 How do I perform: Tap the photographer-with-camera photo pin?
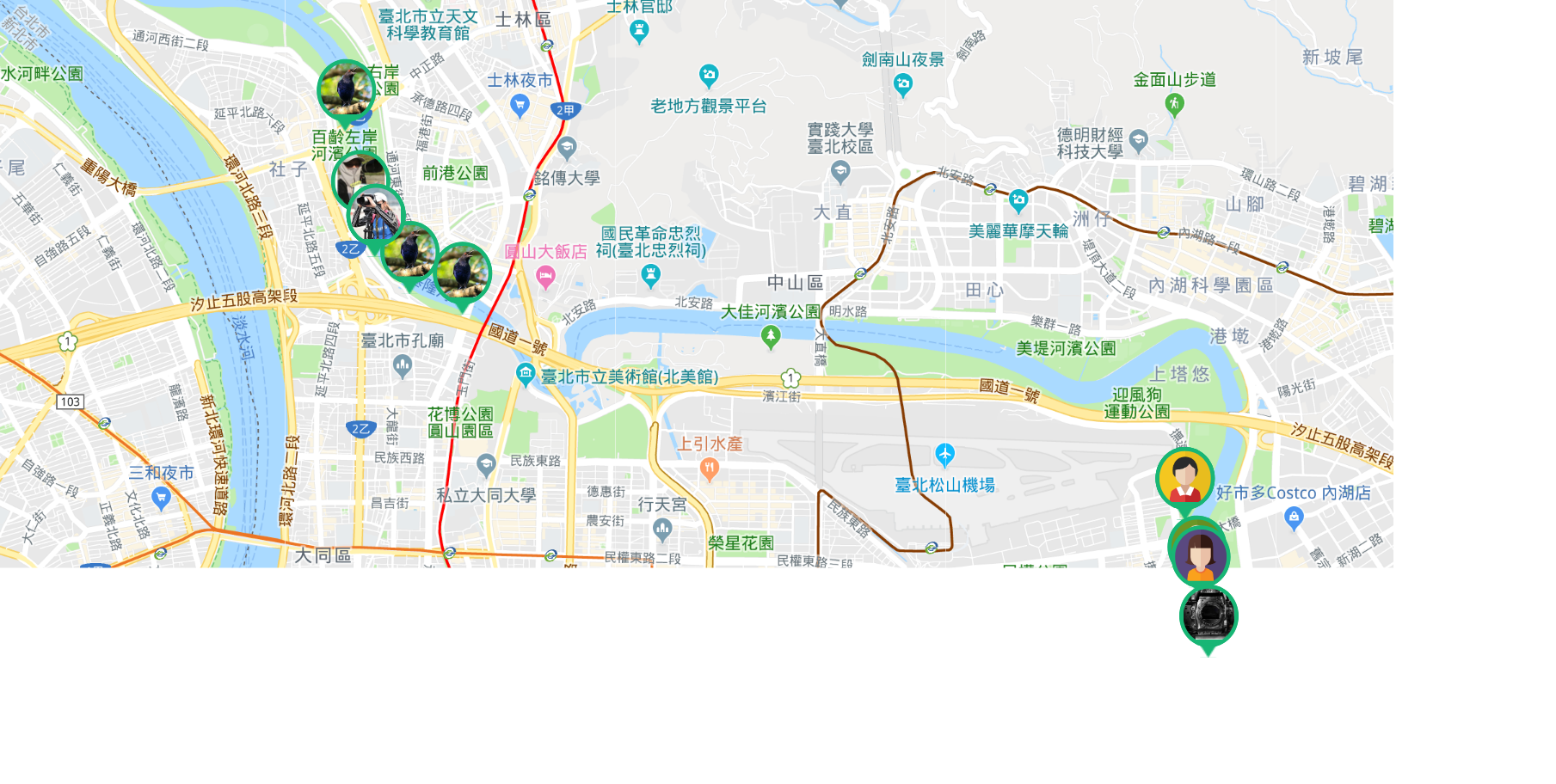376,214
